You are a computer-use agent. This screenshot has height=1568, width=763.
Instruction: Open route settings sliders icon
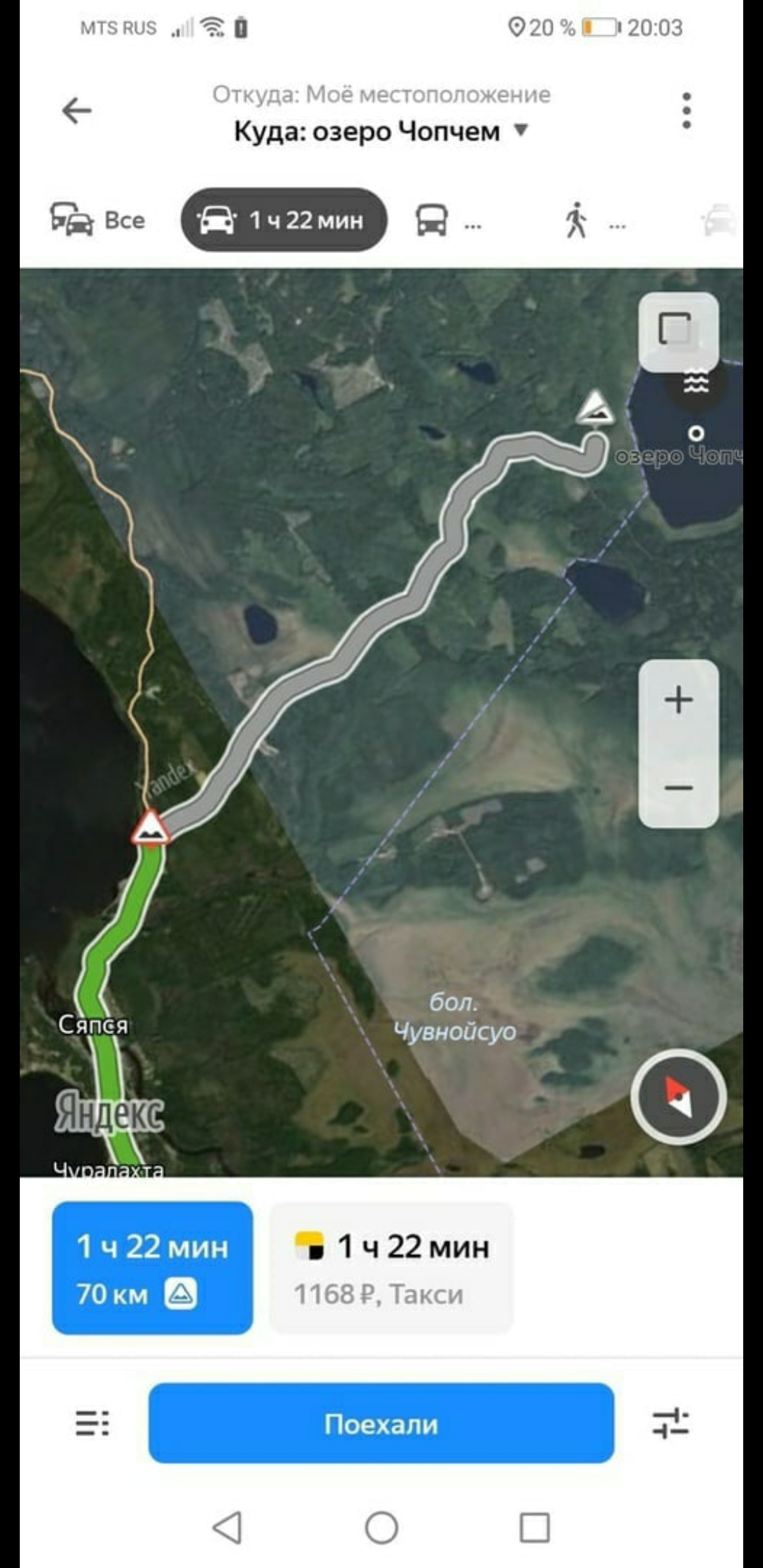[670, 1423]
